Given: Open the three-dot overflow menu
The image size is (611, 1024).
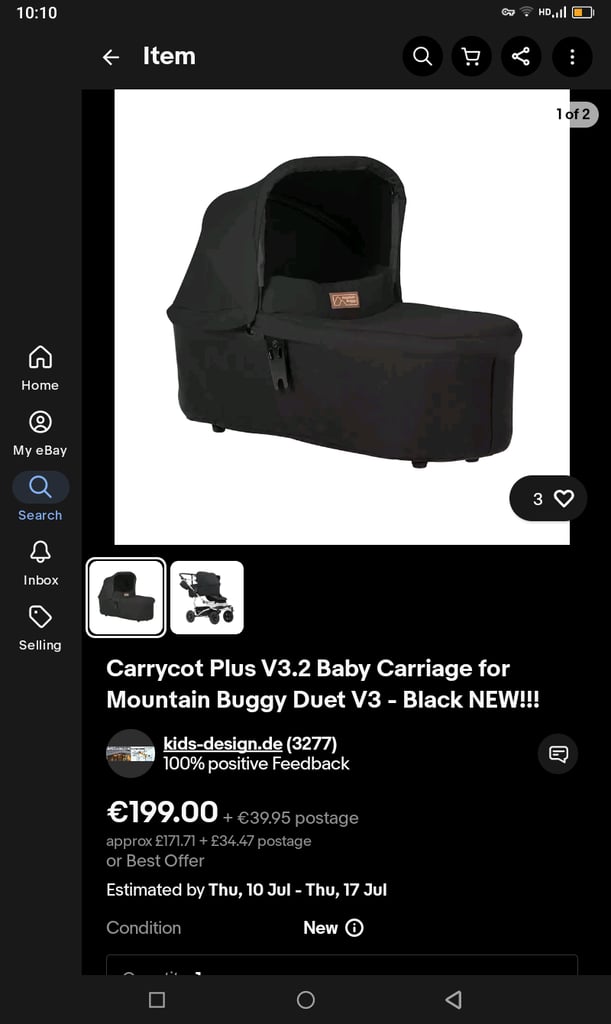Looking at the screenshot, I should pyautogui.click(x=572, y=57).
